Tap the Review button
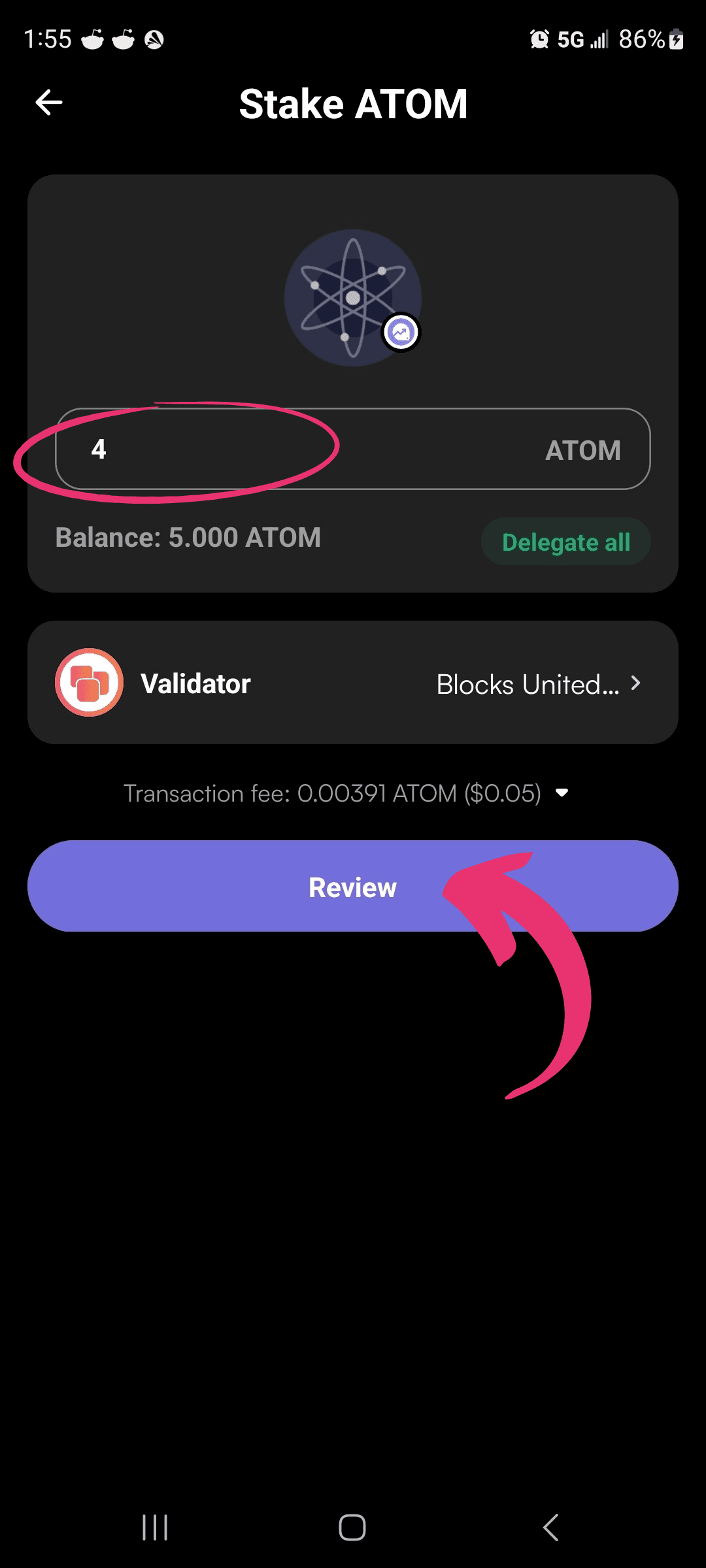Viewport: 706px width, 1568px height. (353, 886)
